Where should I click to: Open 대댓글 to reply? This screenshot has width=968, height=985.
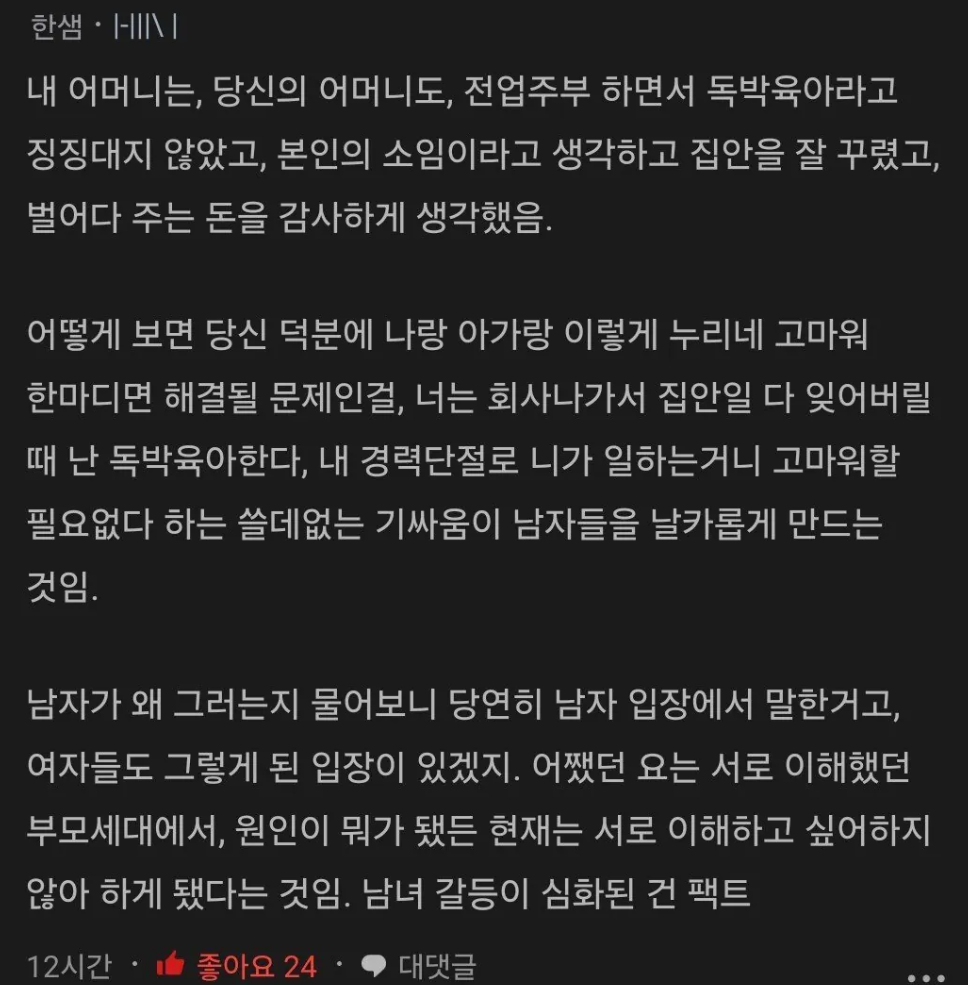pyautogui.click(x=420, y=965)
